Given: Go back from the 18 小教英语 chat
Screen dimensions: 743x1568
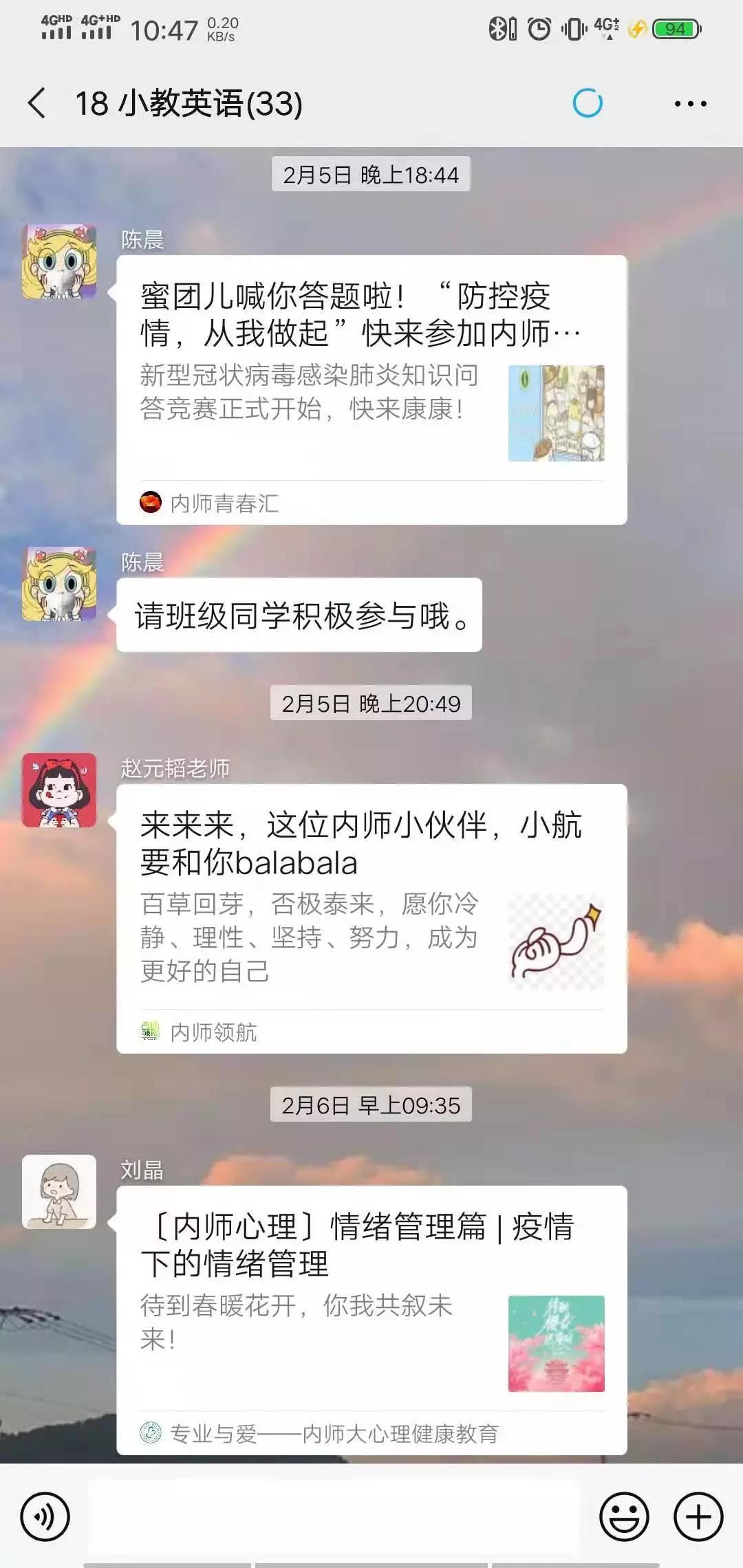Looking at the screenshot, I should point(37,104).
